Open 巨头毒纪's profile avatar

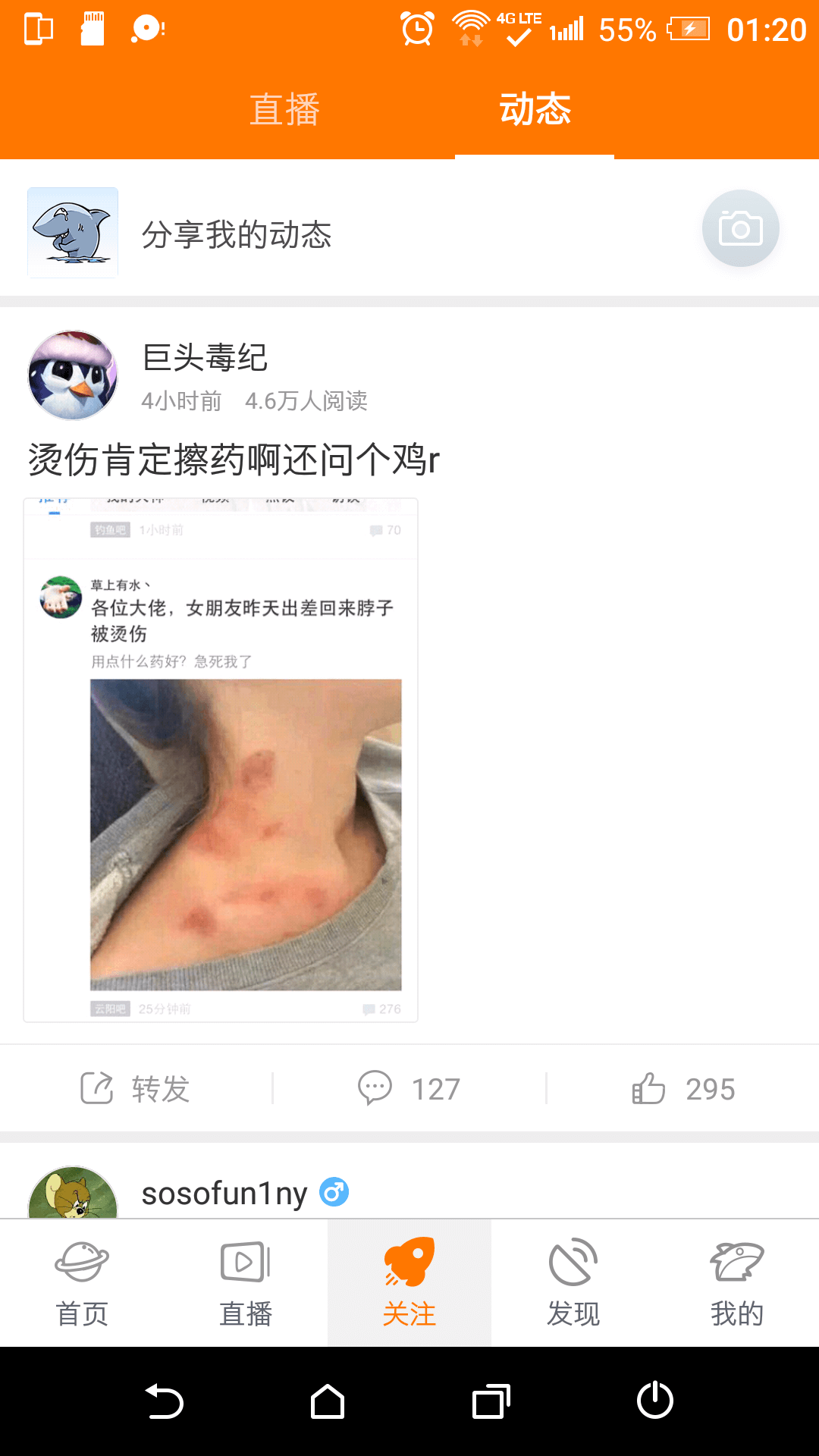click(x=73, y=375)
